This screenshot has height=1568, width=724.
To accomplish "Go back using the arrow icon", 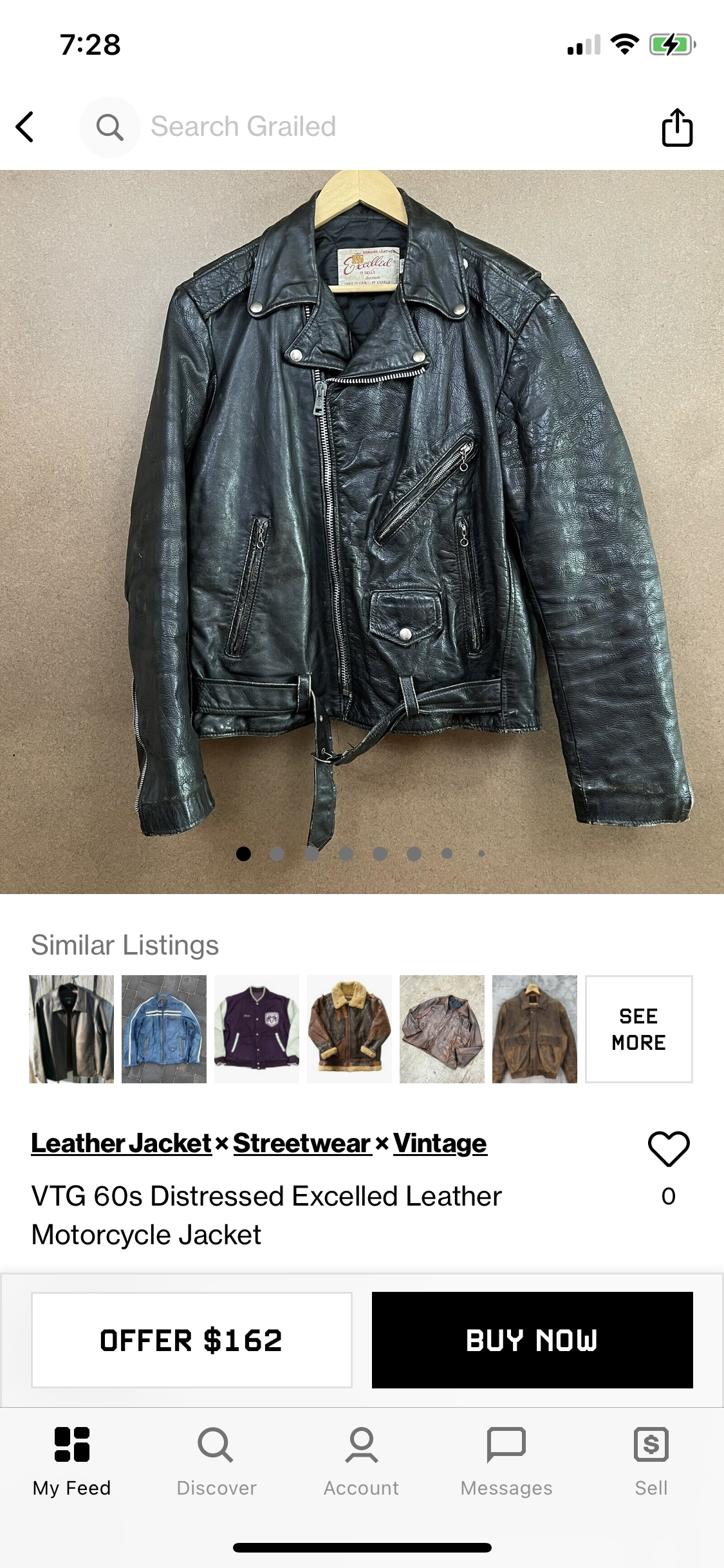I will click(x=25, y=127).
